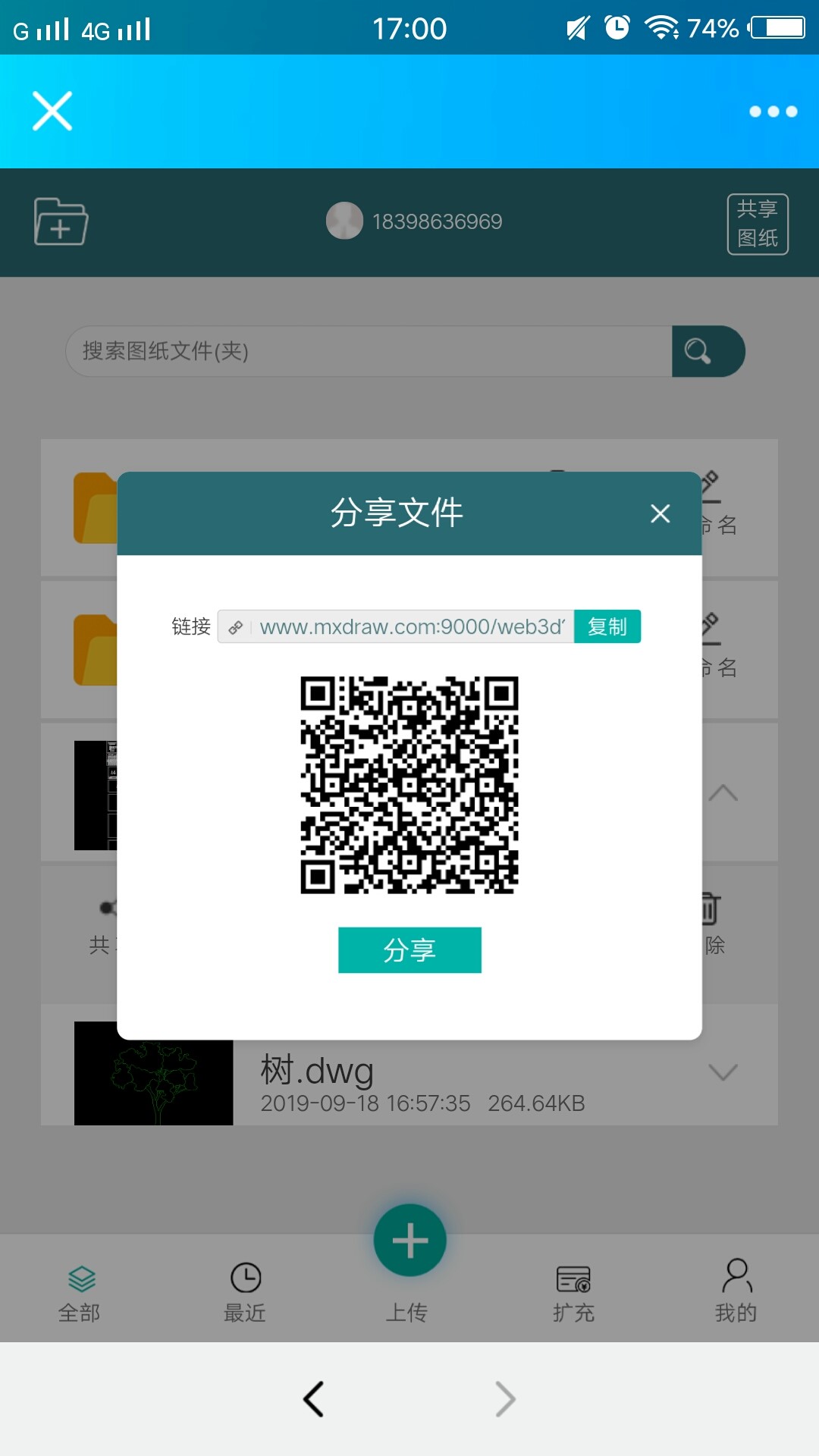Open 共享图纸 shared drawings
The height and width of the screenshot is (1456, 819).
(x=758, y=224)
